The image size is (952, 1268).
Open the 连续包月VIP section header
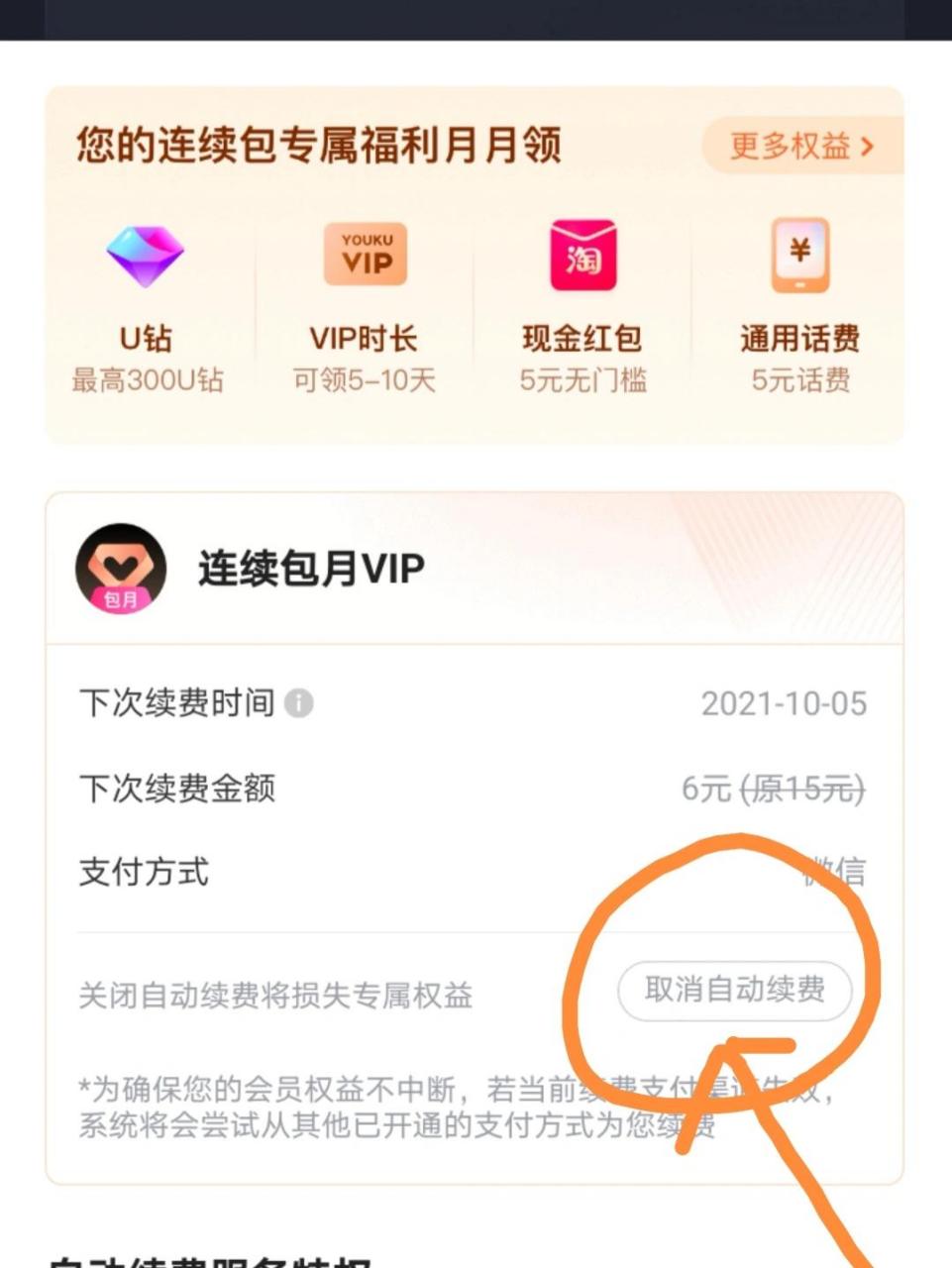(309, 568)
